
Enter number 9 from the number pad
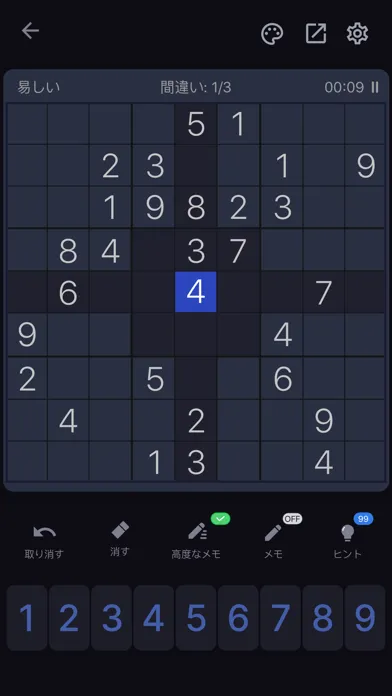[365, 617]
